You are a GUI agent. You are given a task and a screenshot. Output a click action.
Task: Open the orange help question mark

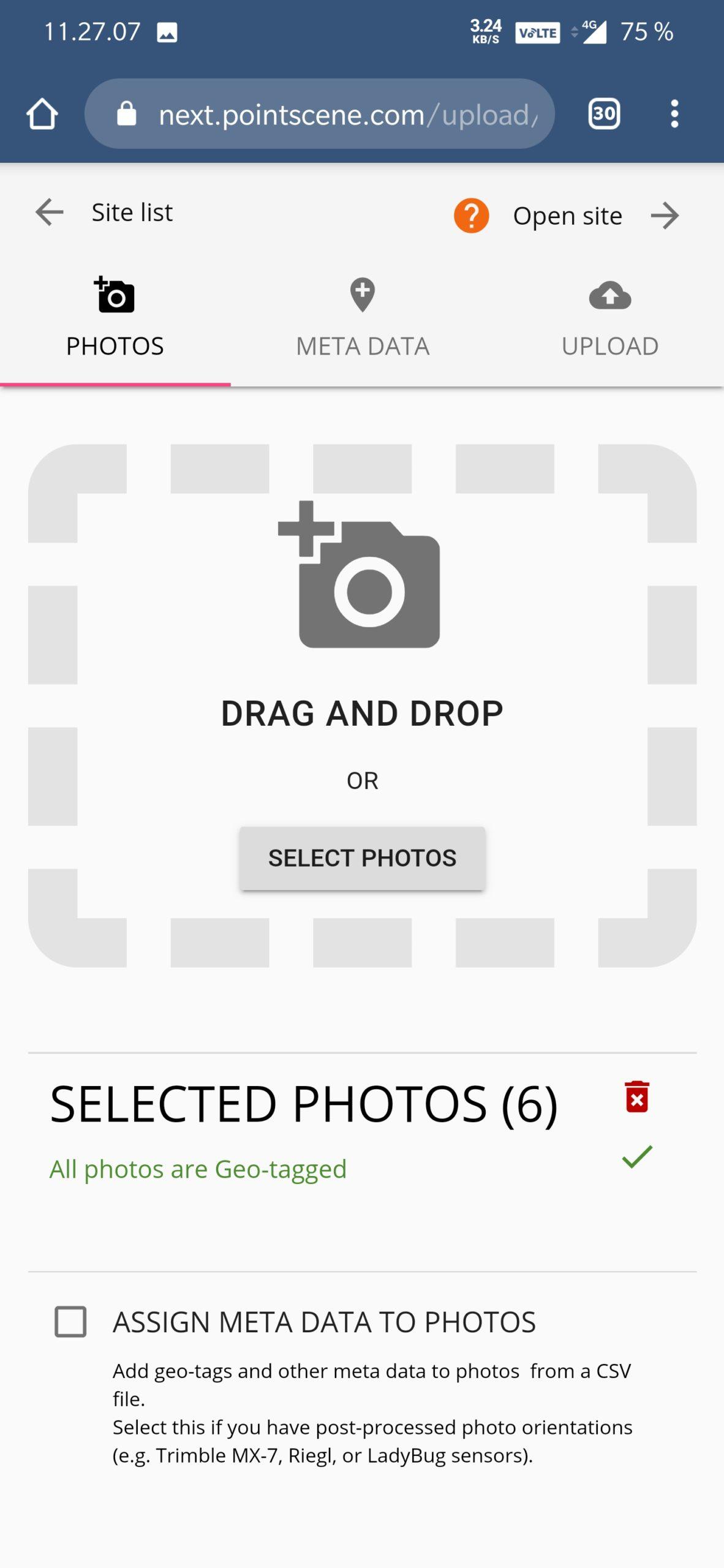click(x=471, y=216)
